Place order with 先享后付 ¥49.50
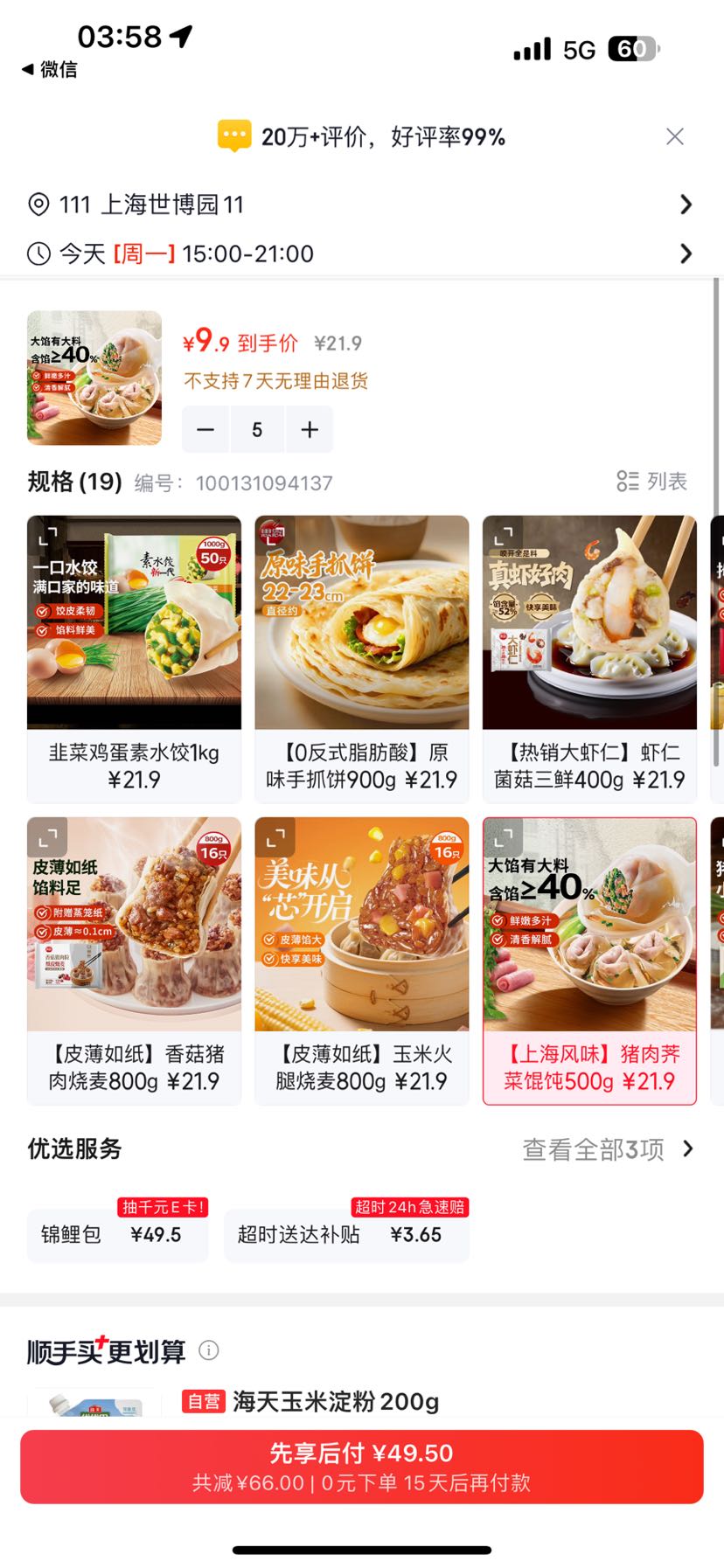This screenshot has height=1568, width=724. click(362, 1467)
